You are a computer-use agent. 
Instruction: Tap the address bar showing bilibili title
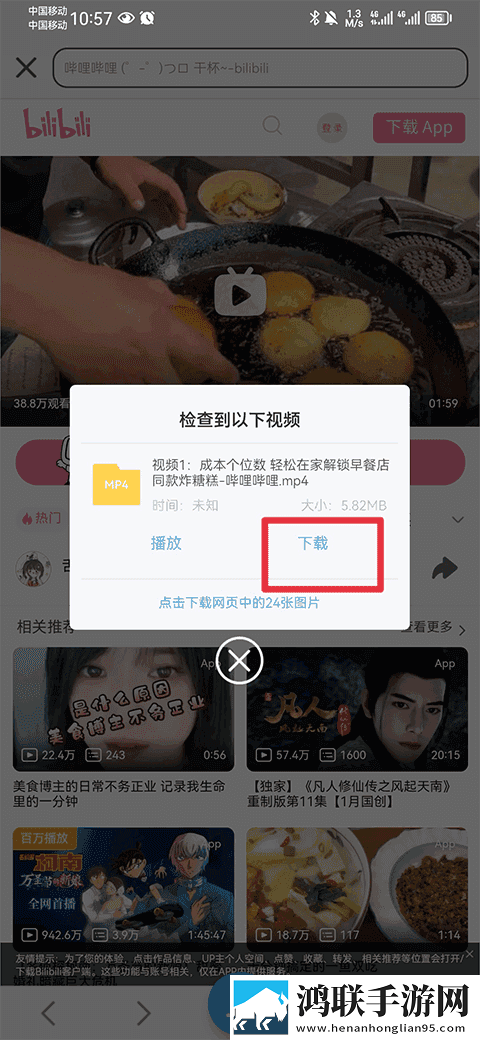pyautogui.click(x=259, y=68)
